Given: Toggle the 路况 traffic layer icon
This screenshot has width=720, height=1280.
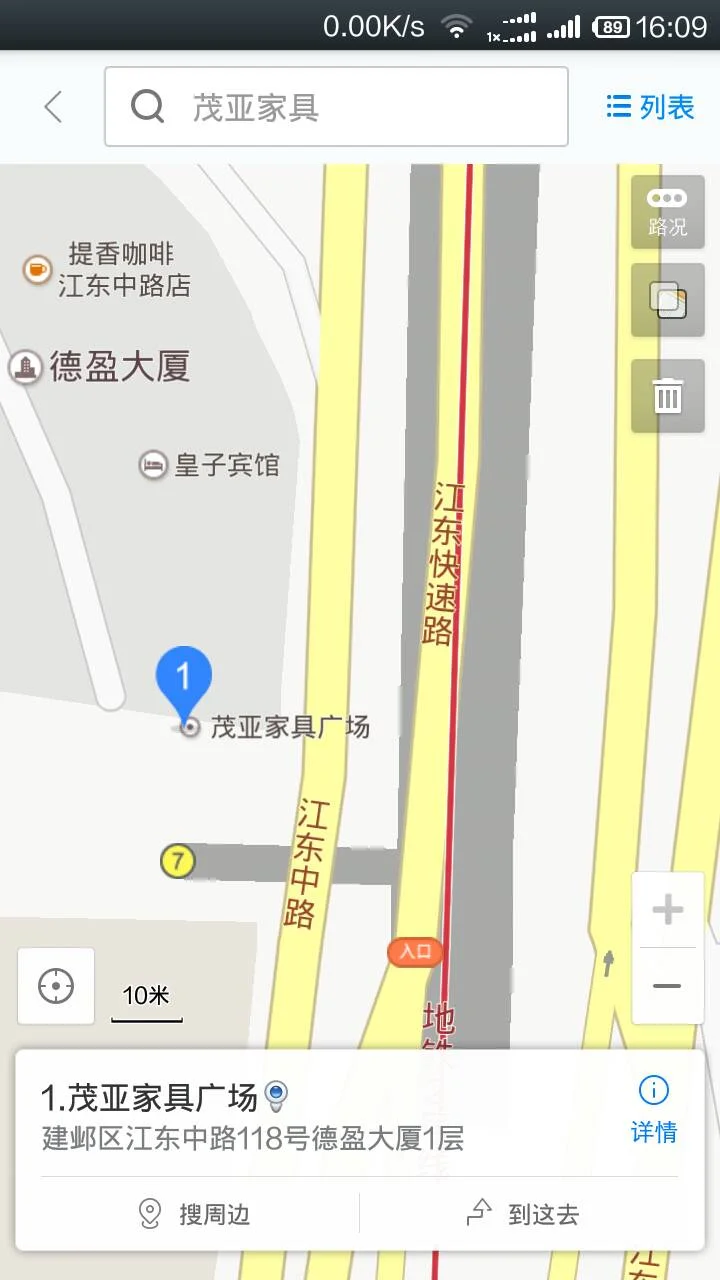Looking at the screenshot, I should [x=666, y=212].
